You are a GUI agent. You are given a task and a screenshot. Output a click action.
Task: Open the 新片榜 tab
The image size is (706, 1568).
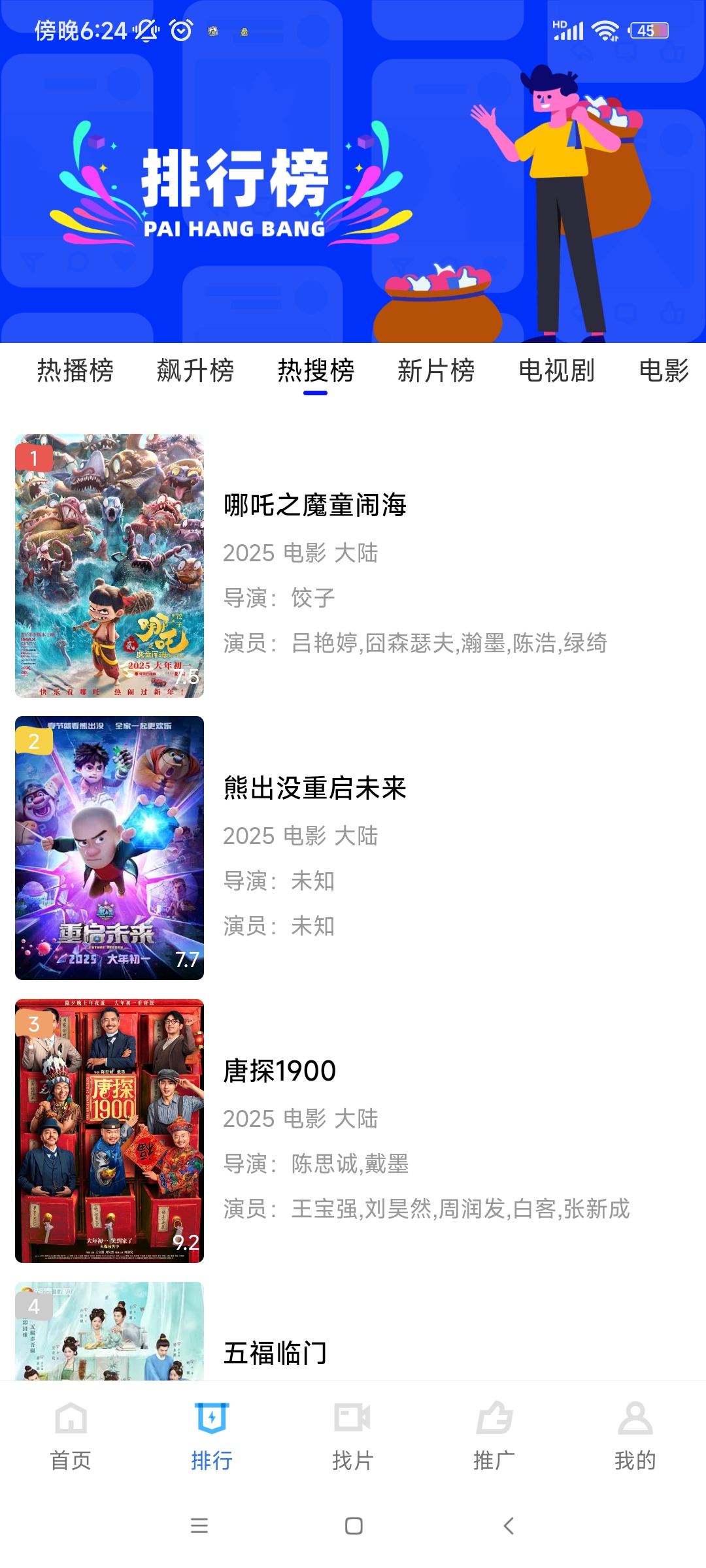click(x=436, y=371)
